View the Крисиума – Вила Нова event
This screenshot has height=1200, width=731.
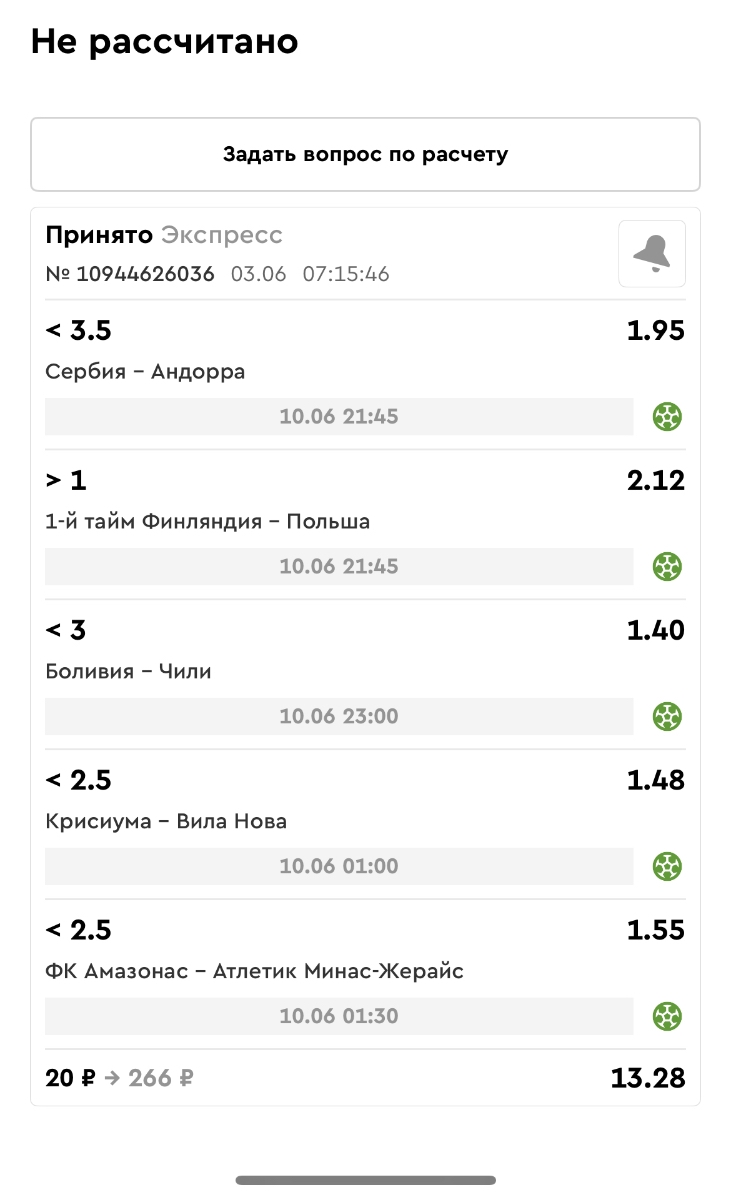(166, 822)
